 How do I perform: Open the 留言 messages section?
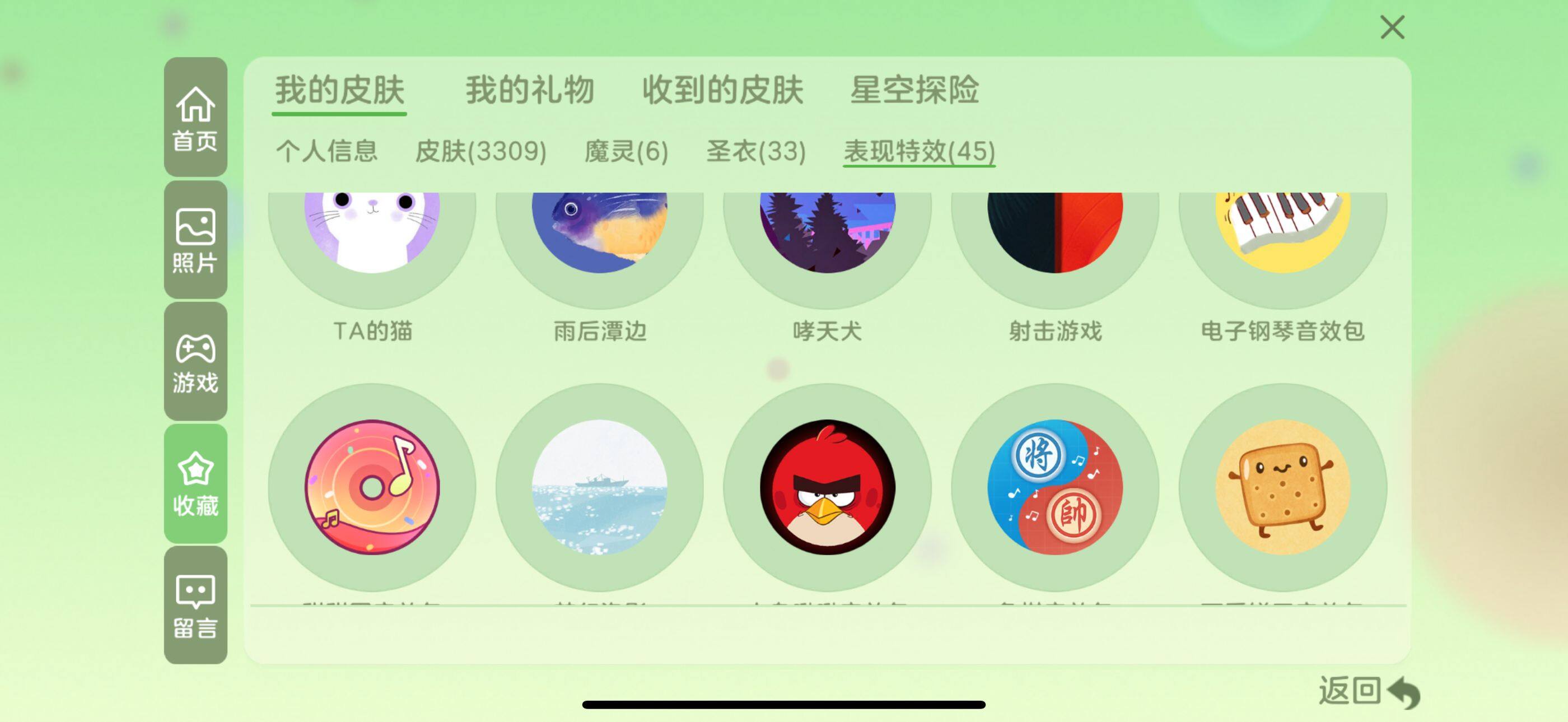(x=195, y=605)
